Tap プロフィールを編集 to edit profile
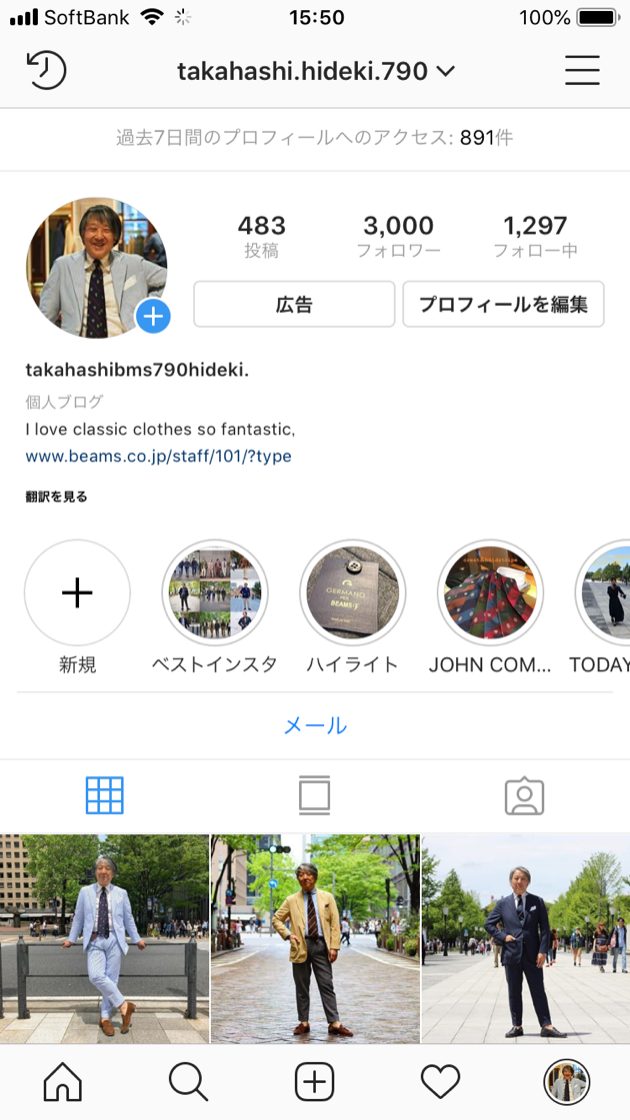This screenshot has width=630, height=1120. tap(503, 304)
